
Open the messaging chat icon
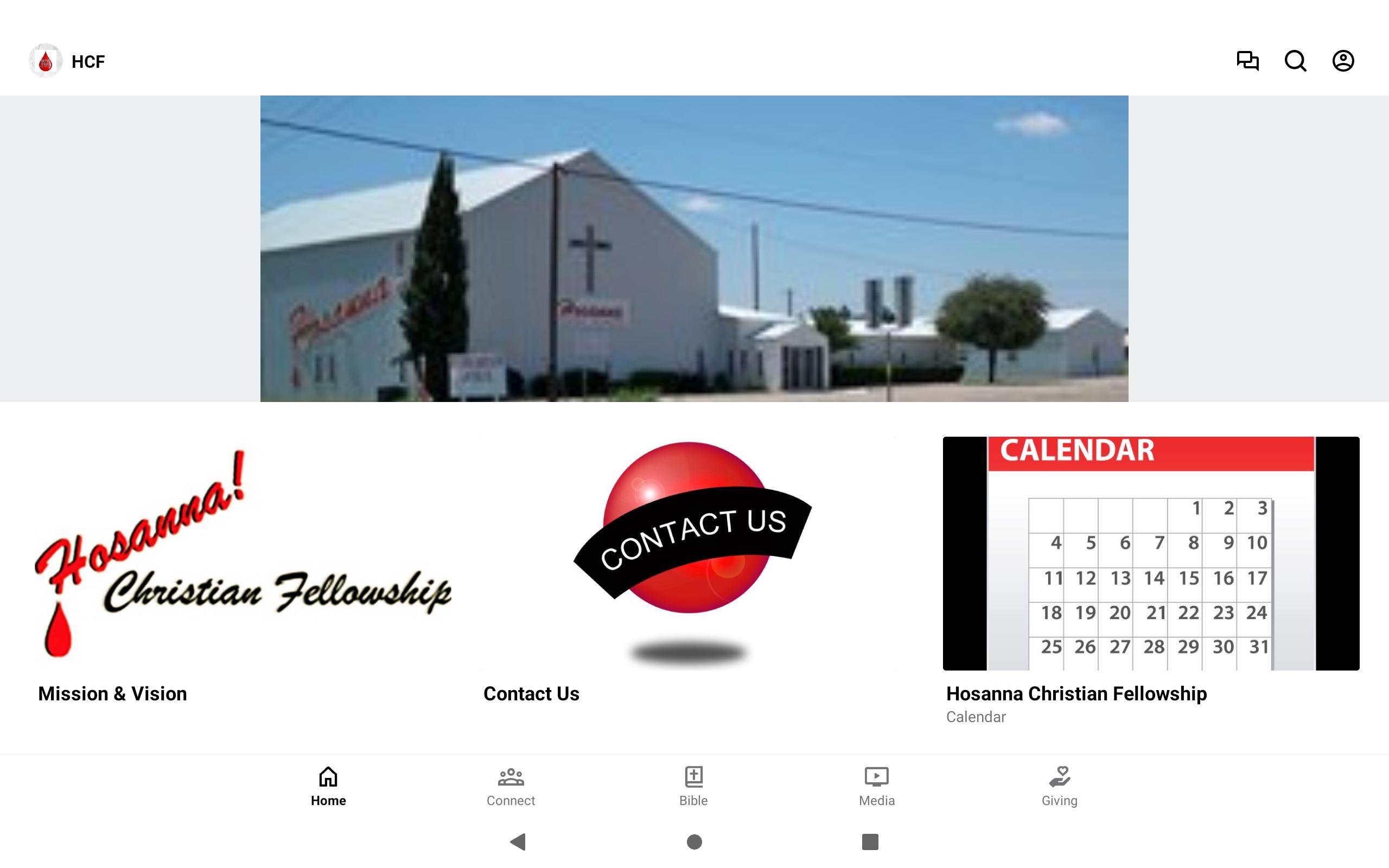[1247, 61]
